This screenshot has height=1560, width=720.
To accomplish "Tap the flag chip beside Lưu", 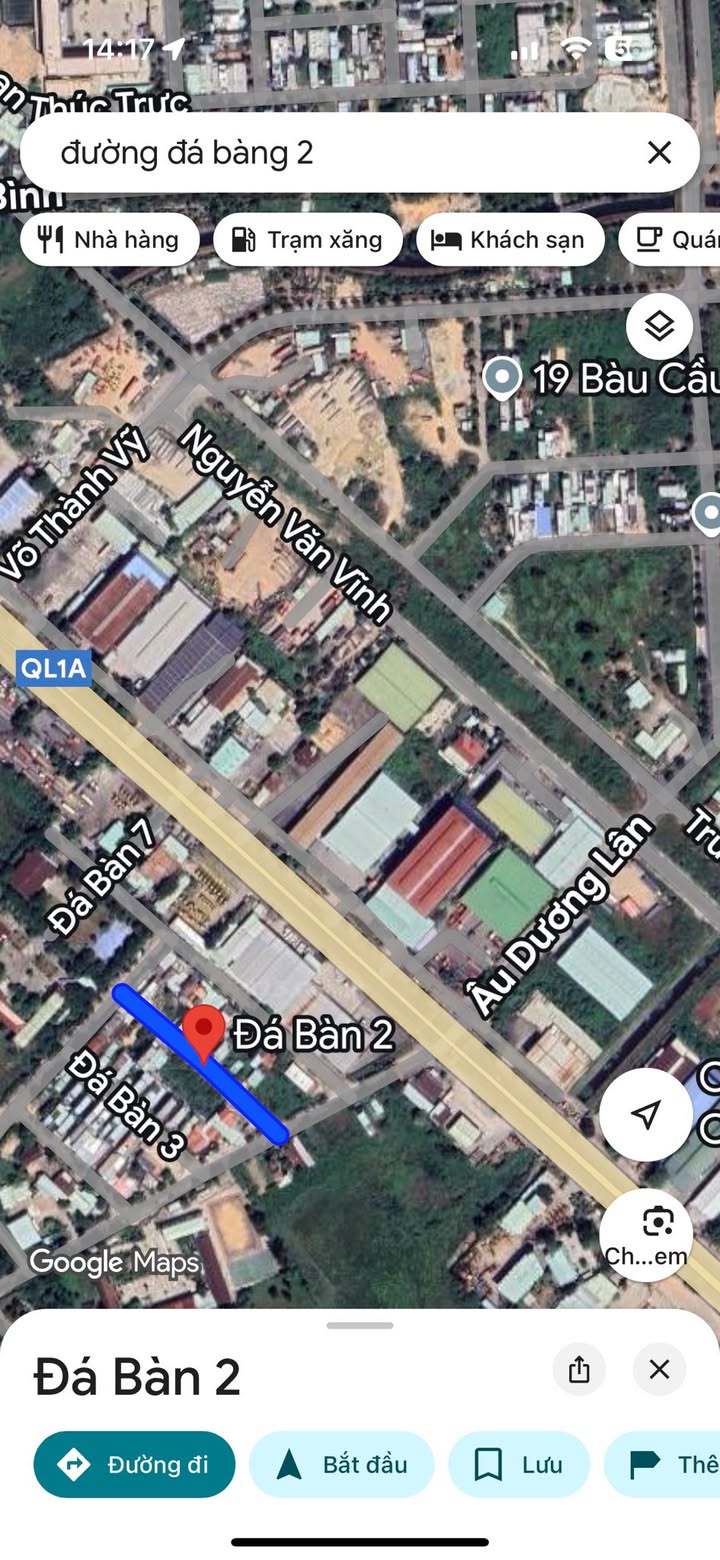I will pos(665,1465).
